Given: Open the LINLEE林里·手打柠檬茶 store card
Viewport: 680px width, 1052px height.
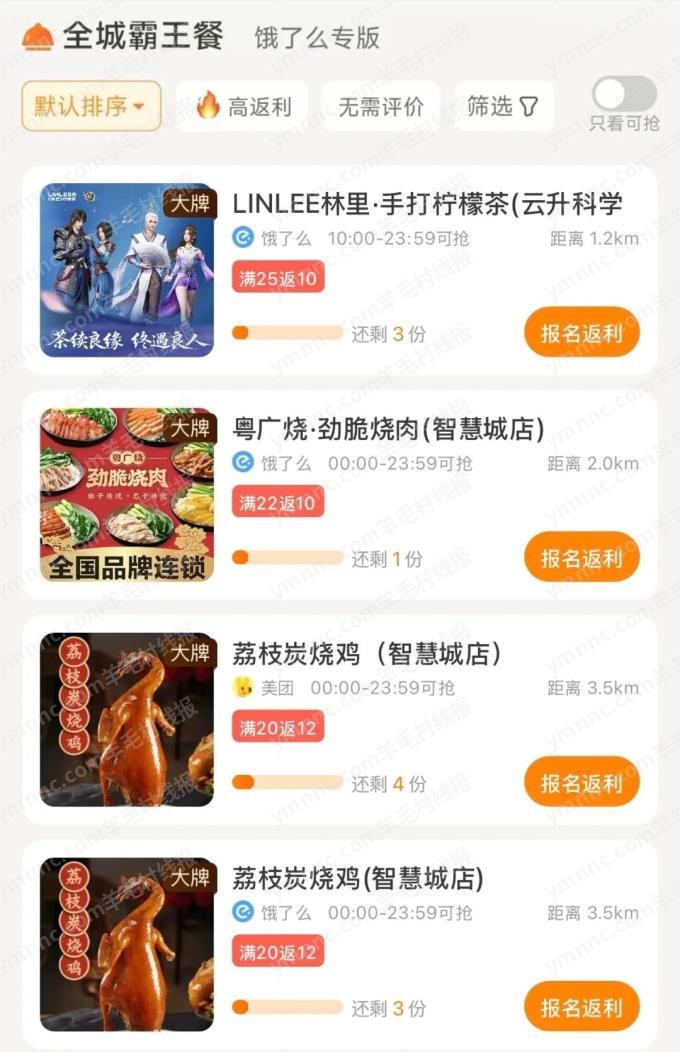Looking at the screenshot, I should point(427,204).
